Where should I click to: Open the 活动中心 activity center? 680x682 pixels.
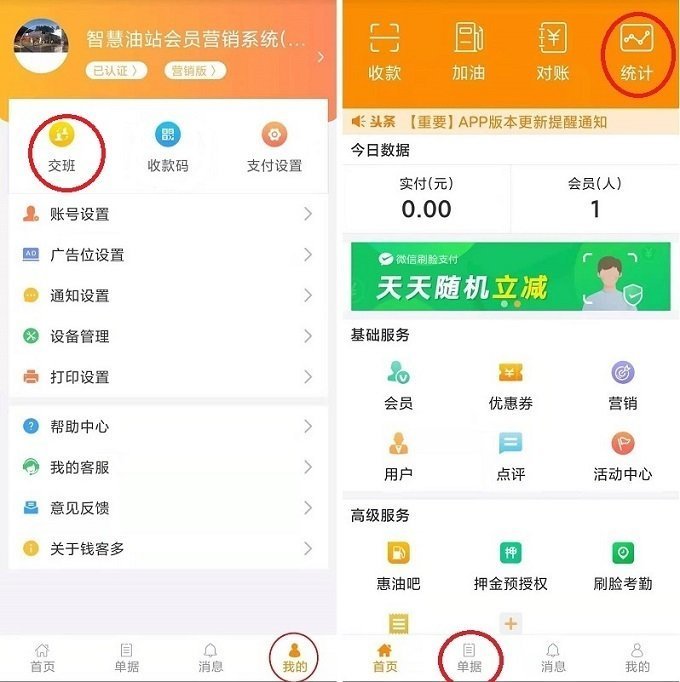pyautogui.click(x=622, y=455)
